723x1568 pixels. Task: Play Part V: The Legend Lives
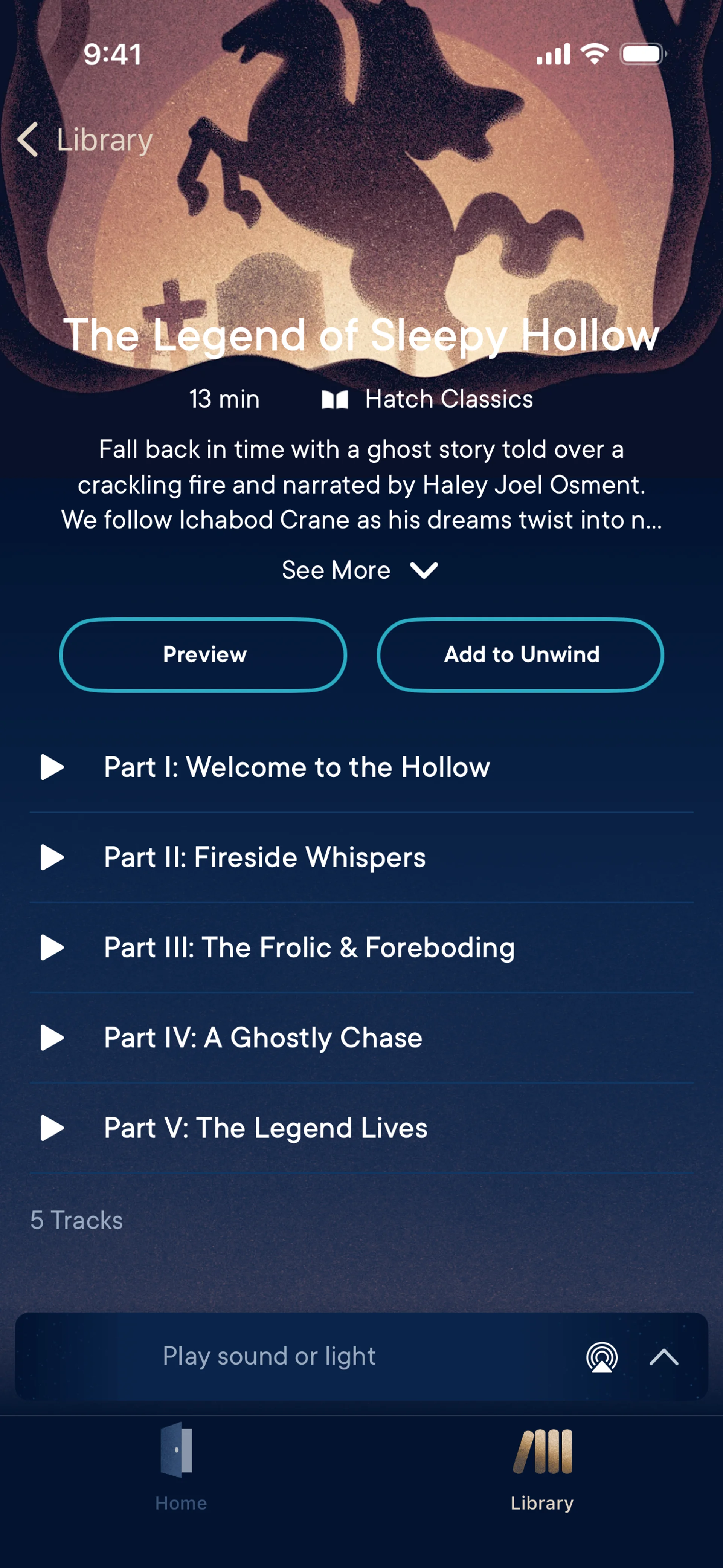(52, 1127)
